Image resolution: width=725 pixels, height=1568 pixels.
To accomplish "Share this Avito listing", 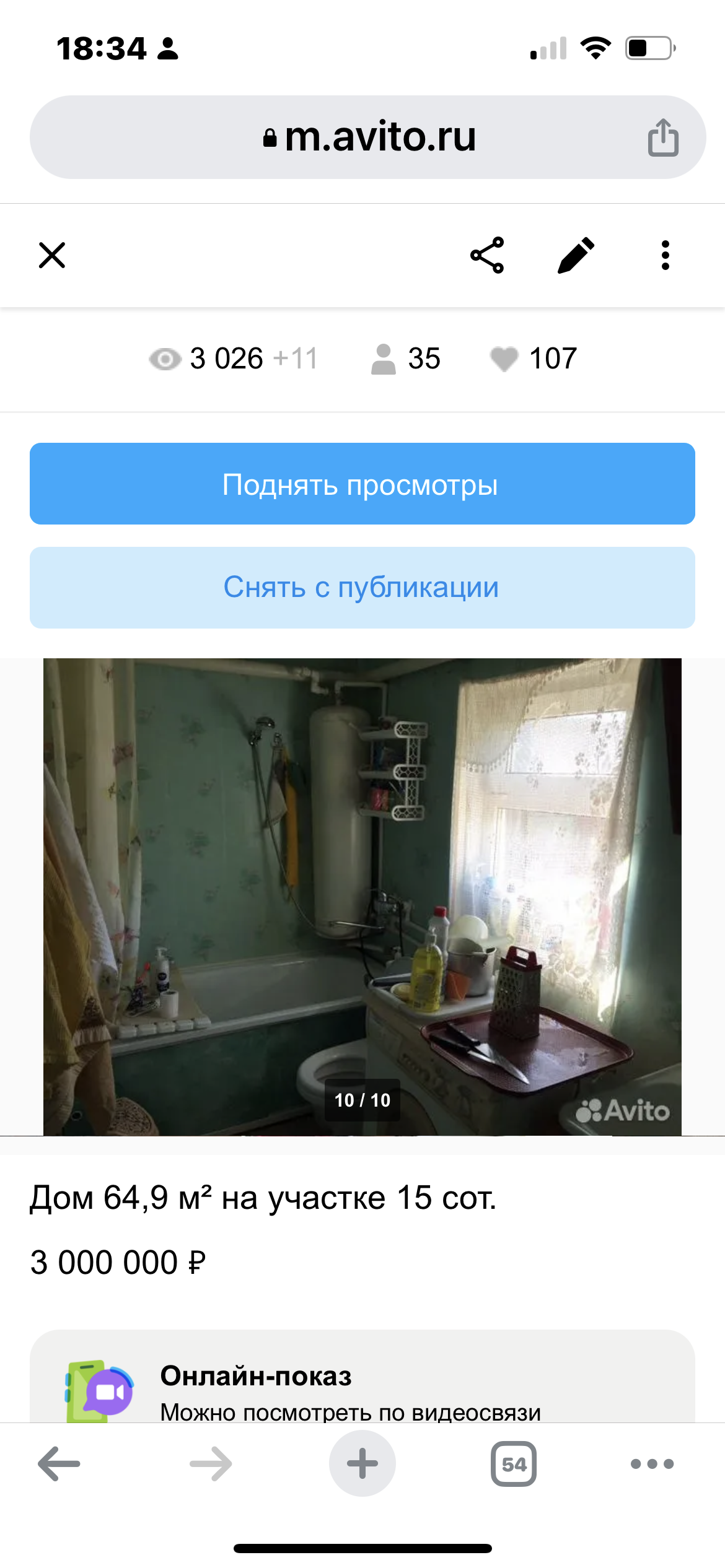I will 487,255.
